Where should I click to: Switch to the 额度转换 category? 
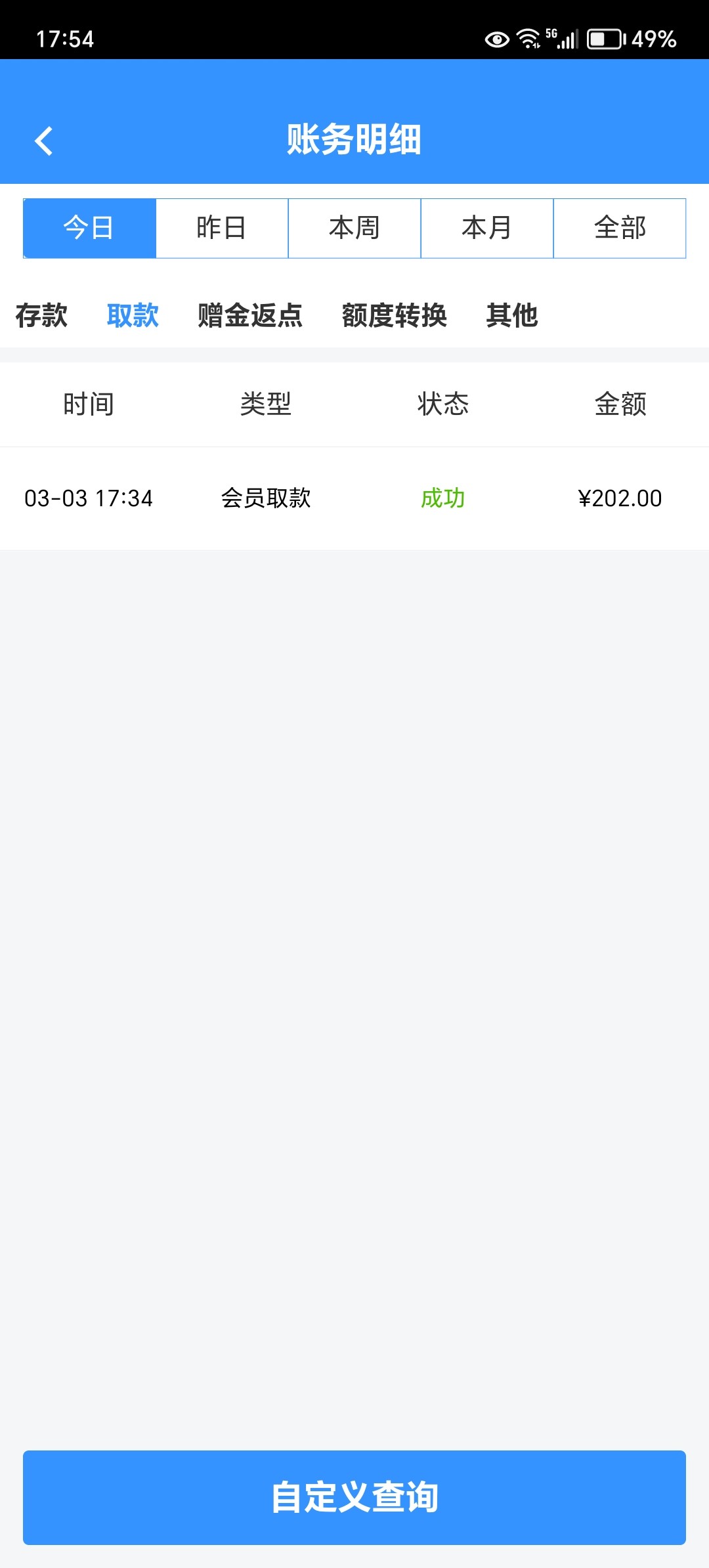(x=395, y=315)
